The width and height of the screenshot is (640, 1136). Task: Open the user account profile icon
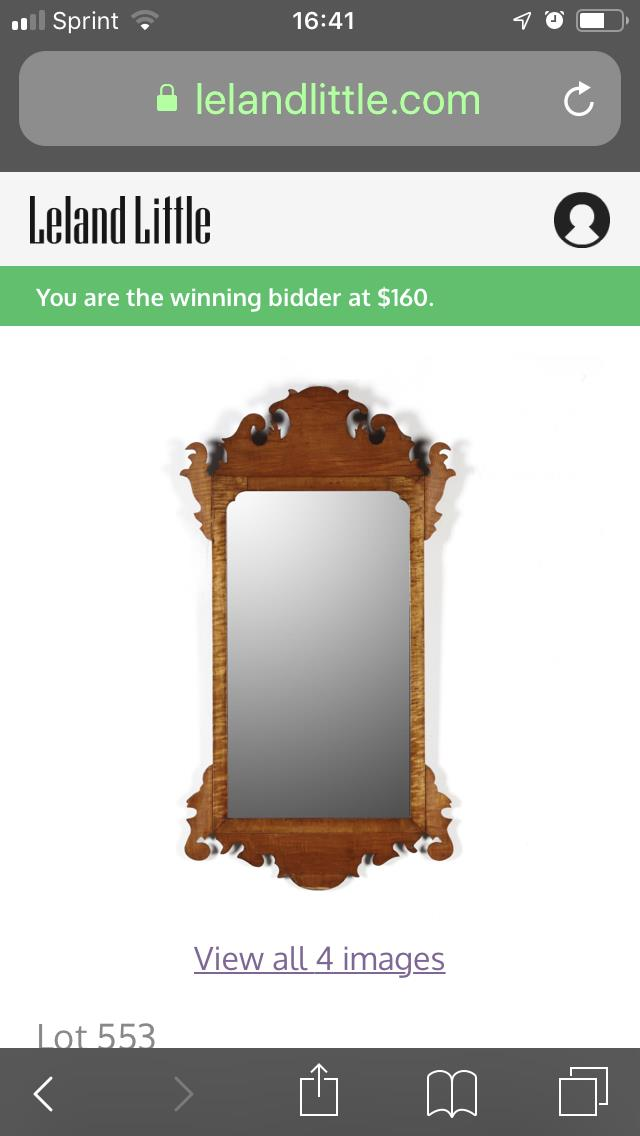[581, 220]
